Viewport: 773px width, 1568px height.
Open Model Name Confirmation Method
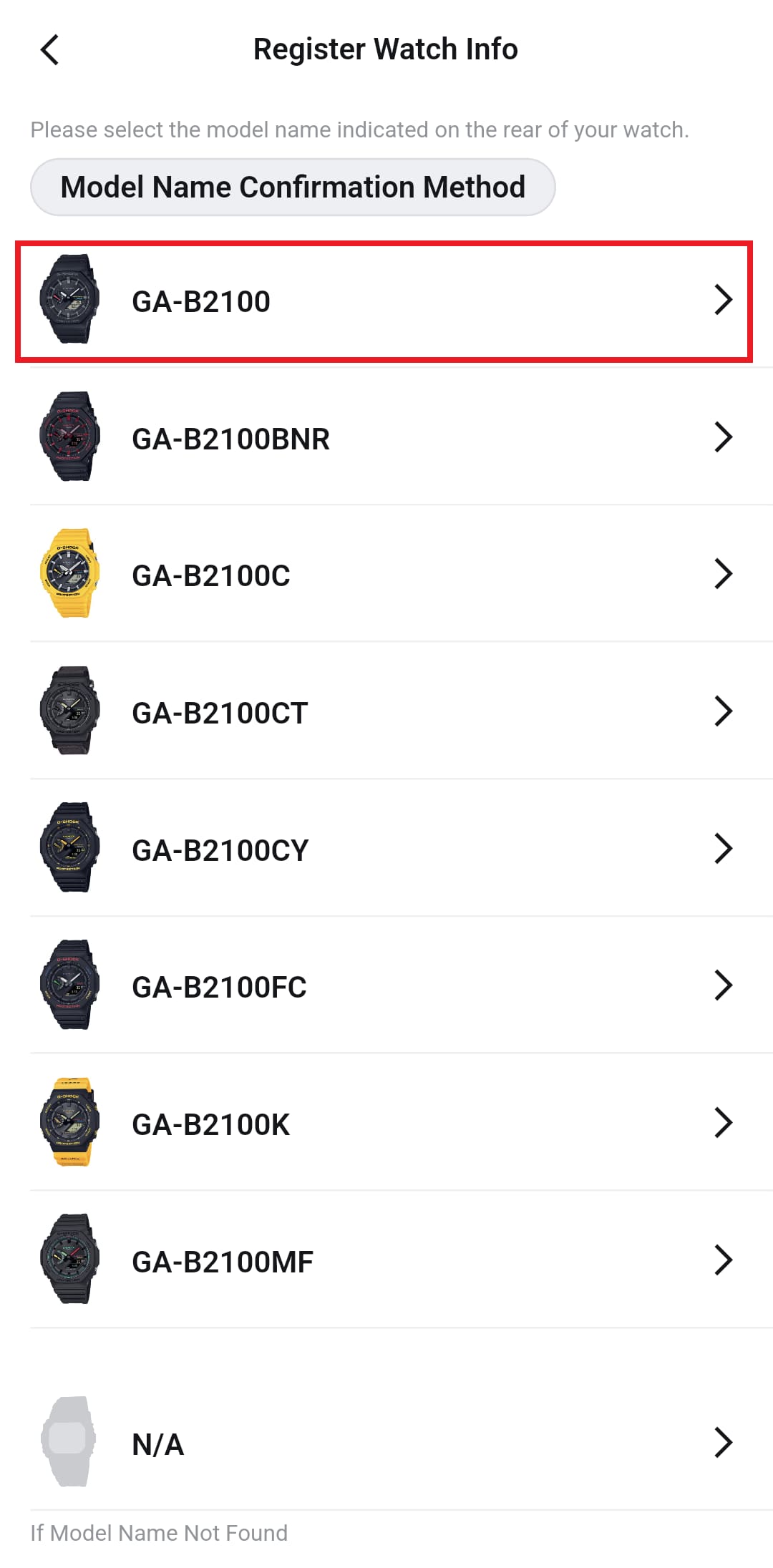coord(293,188)
